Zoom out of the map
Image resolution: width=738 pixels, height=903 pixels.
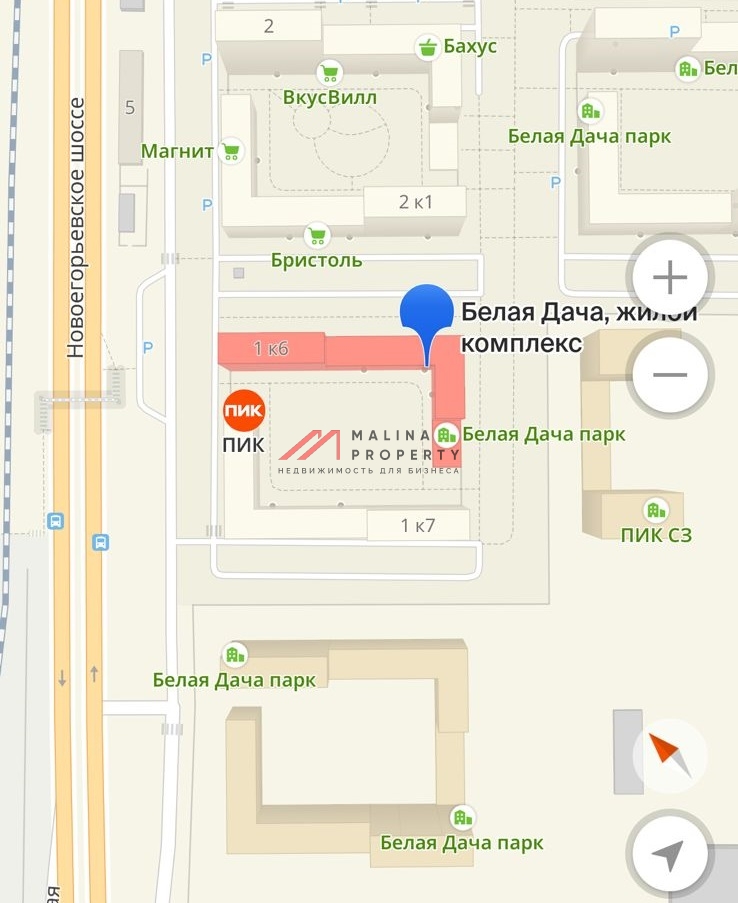click(670, 375)
